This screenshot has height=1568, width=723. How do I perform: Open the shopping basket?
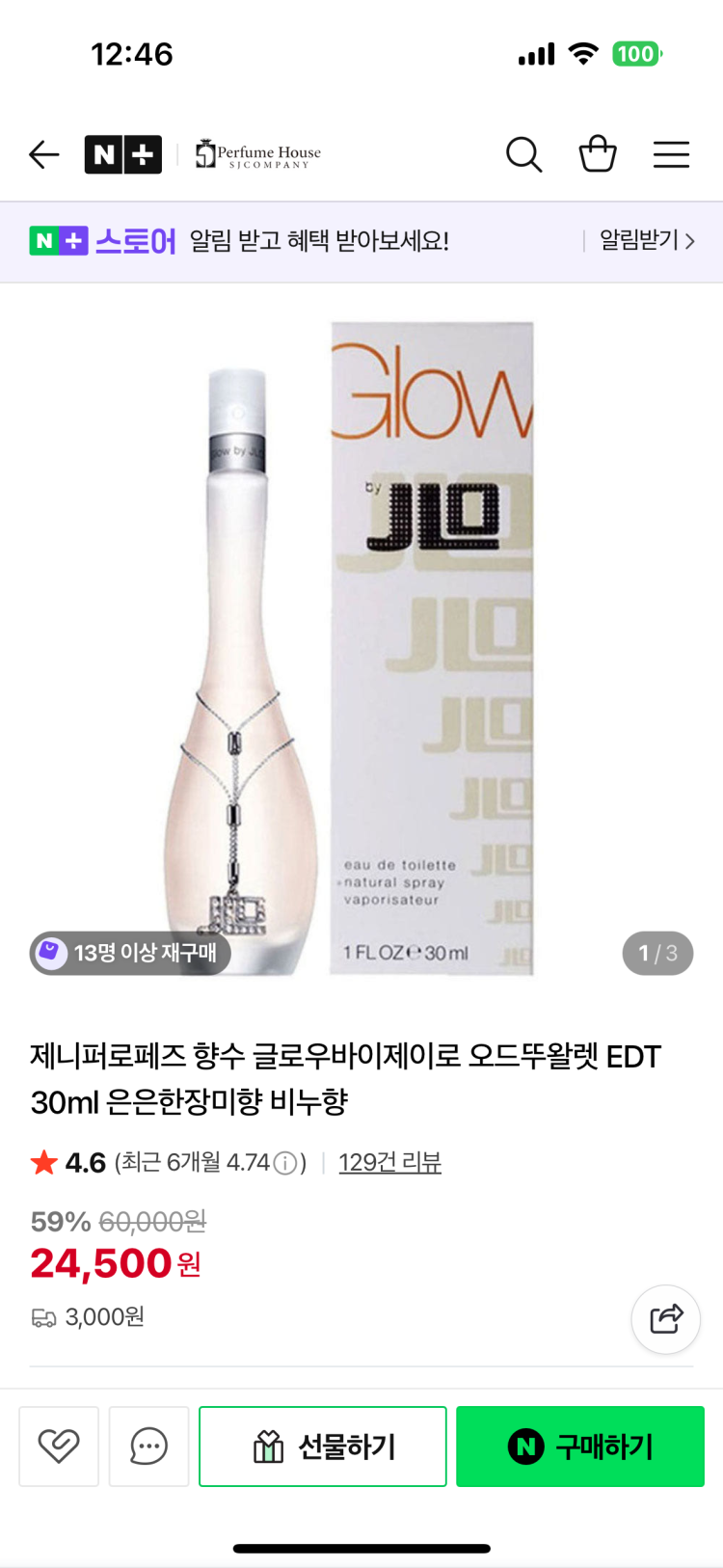point(597,154)
